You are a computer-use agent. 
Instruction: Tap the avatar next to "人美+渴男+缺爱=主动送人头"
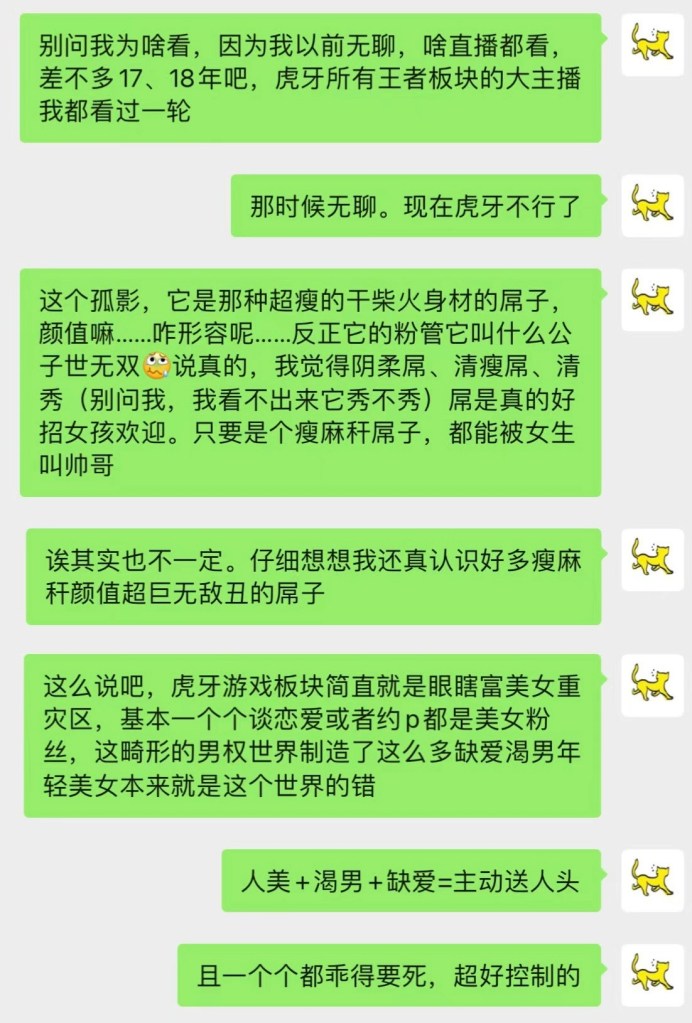click(652, 880)
